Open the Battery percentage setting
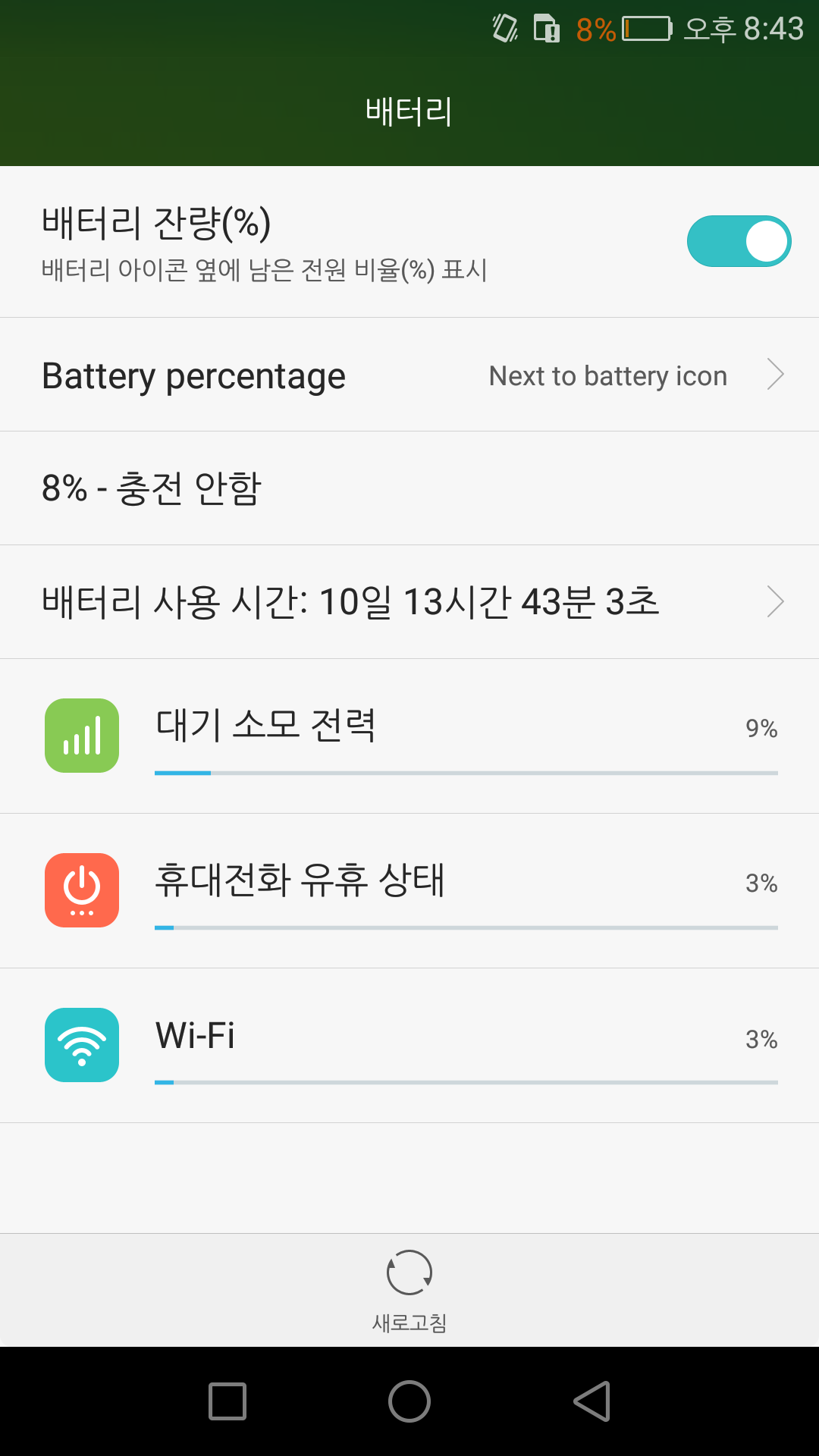This screenshot has width=819, height=1456. [x=409, y=375]
